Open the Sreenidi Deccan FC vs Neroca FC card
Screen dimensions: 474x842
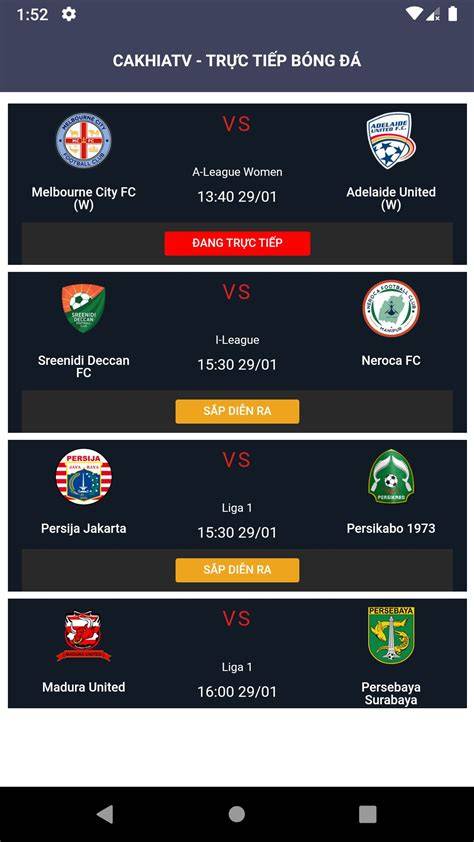237,352
